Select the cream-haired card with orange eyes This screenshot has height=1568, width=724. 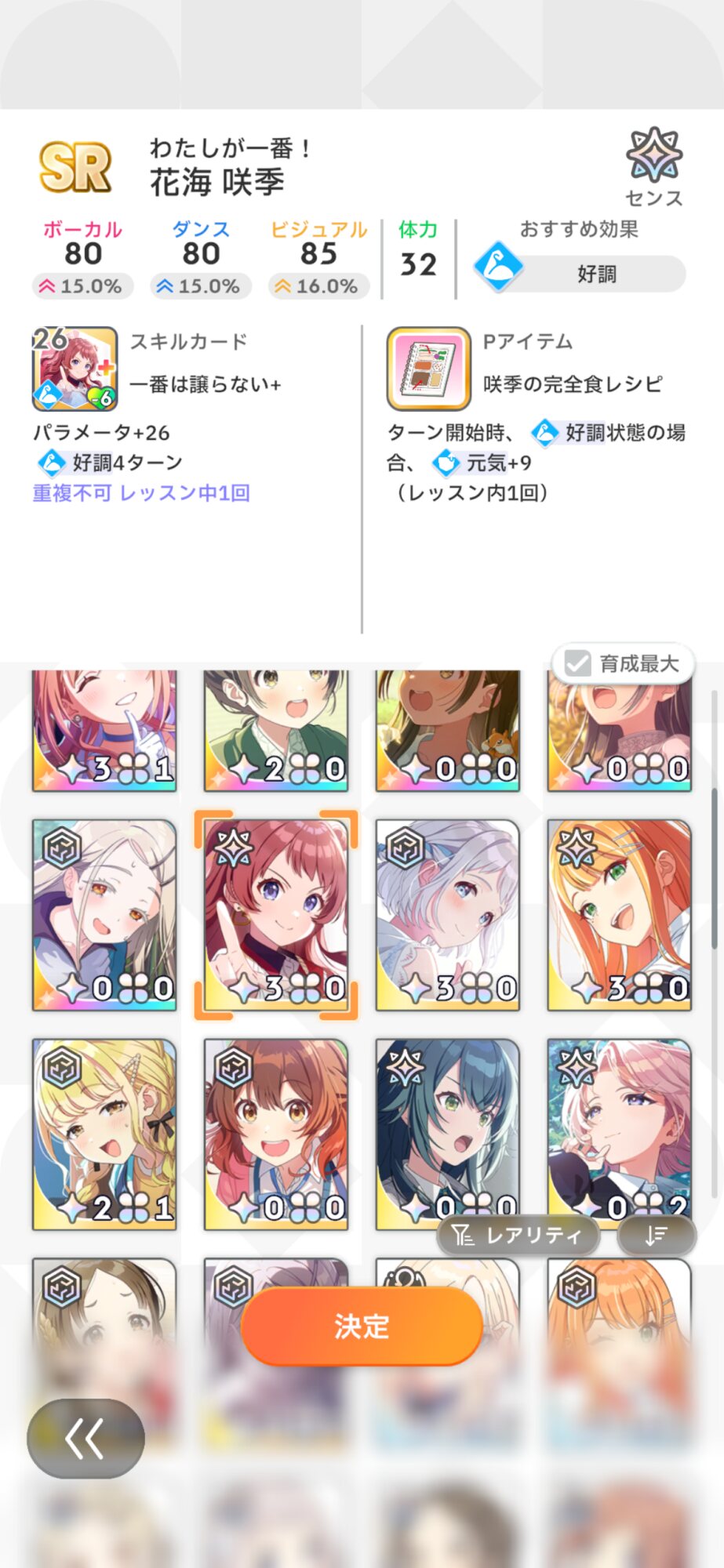tap(104, 915)
